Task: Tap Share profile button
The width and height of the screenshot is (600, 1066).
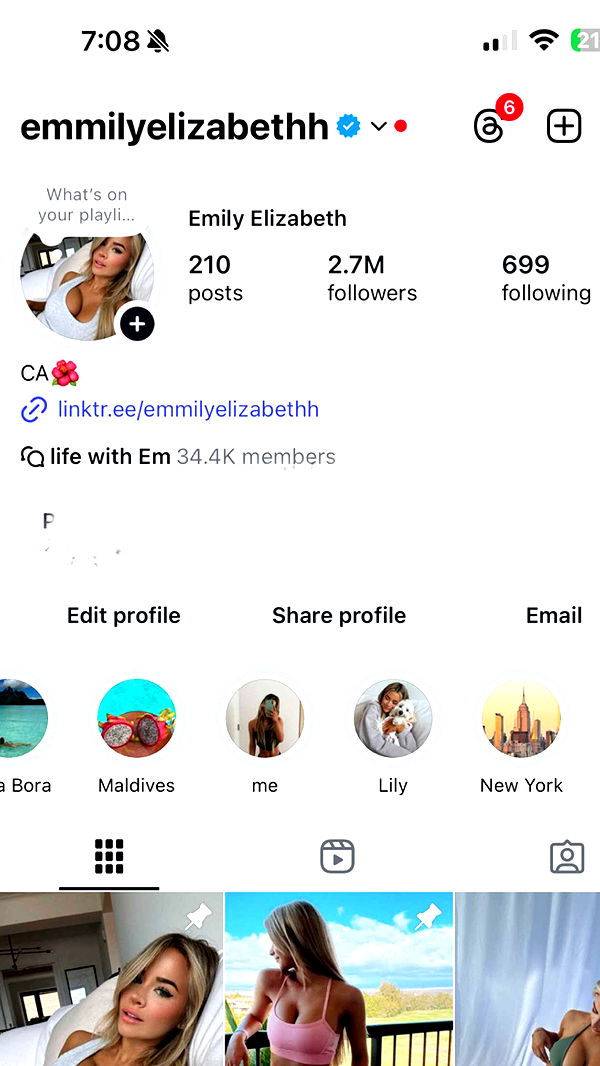Action: pos(339,616)
